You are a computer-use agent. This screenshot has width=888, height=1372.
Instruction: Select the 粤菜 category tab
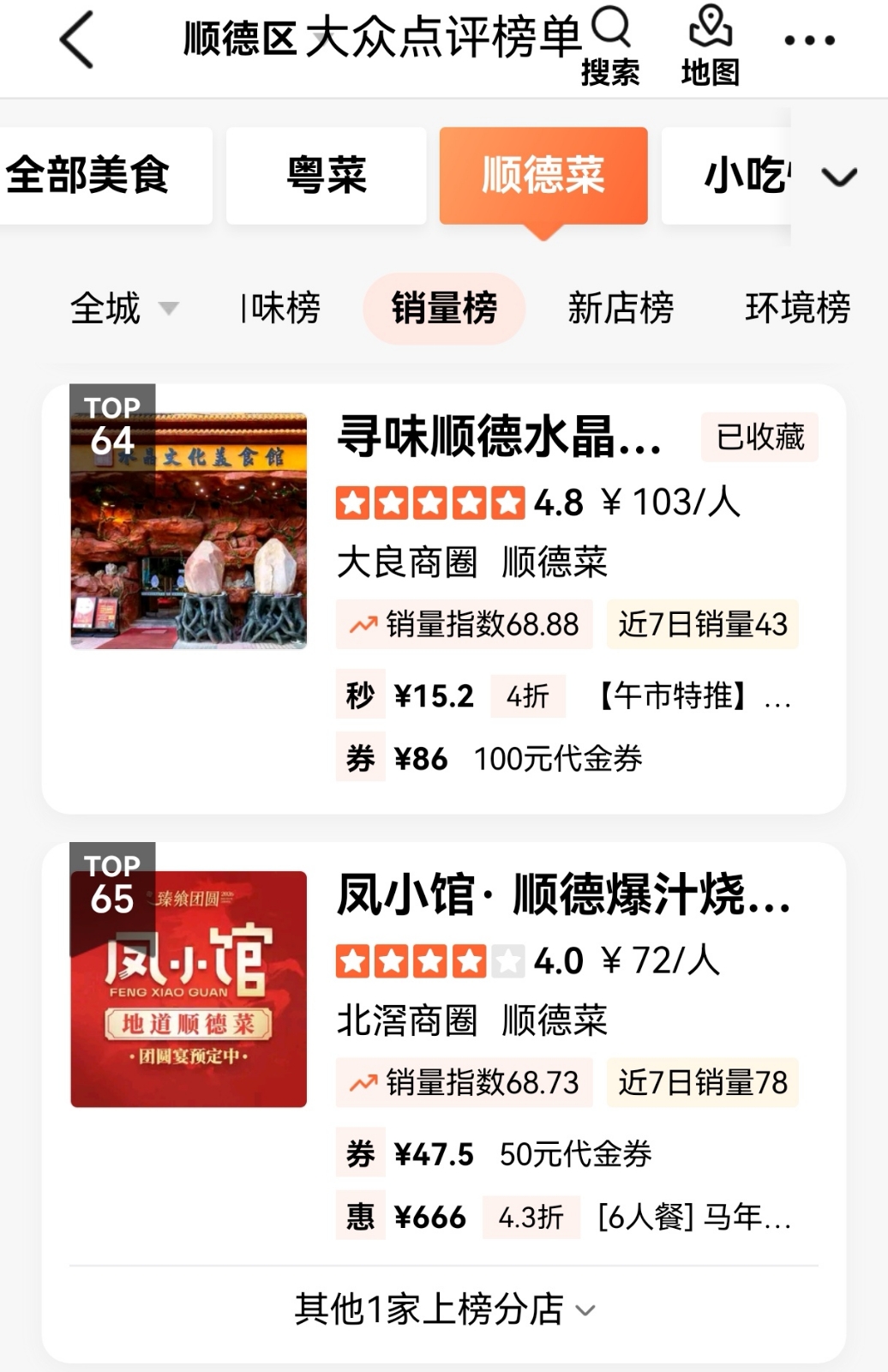(x=327, y=176)
